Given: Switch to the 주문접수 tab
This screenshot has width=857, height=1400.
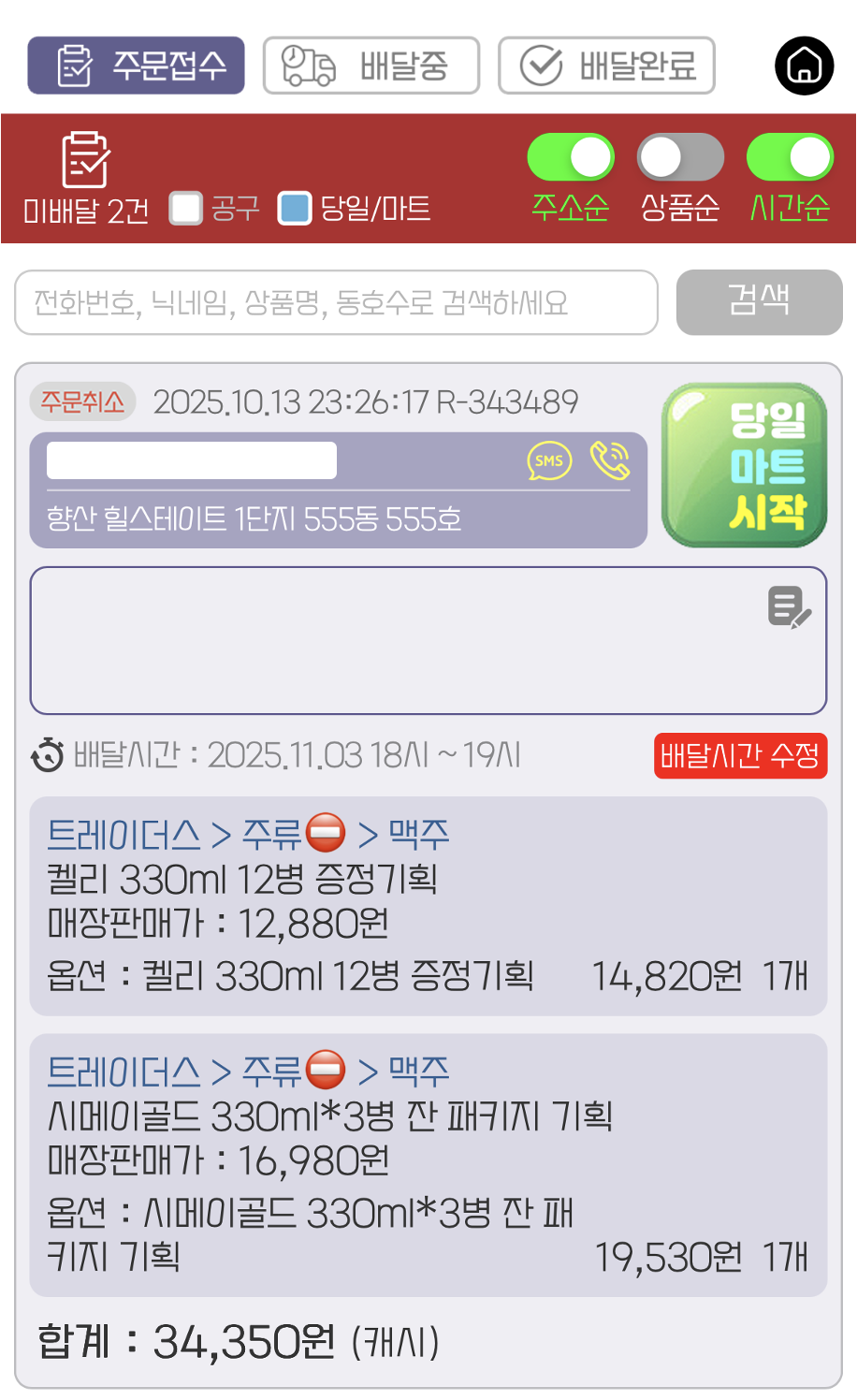Looking at the screenshot, I should (136, 66).
